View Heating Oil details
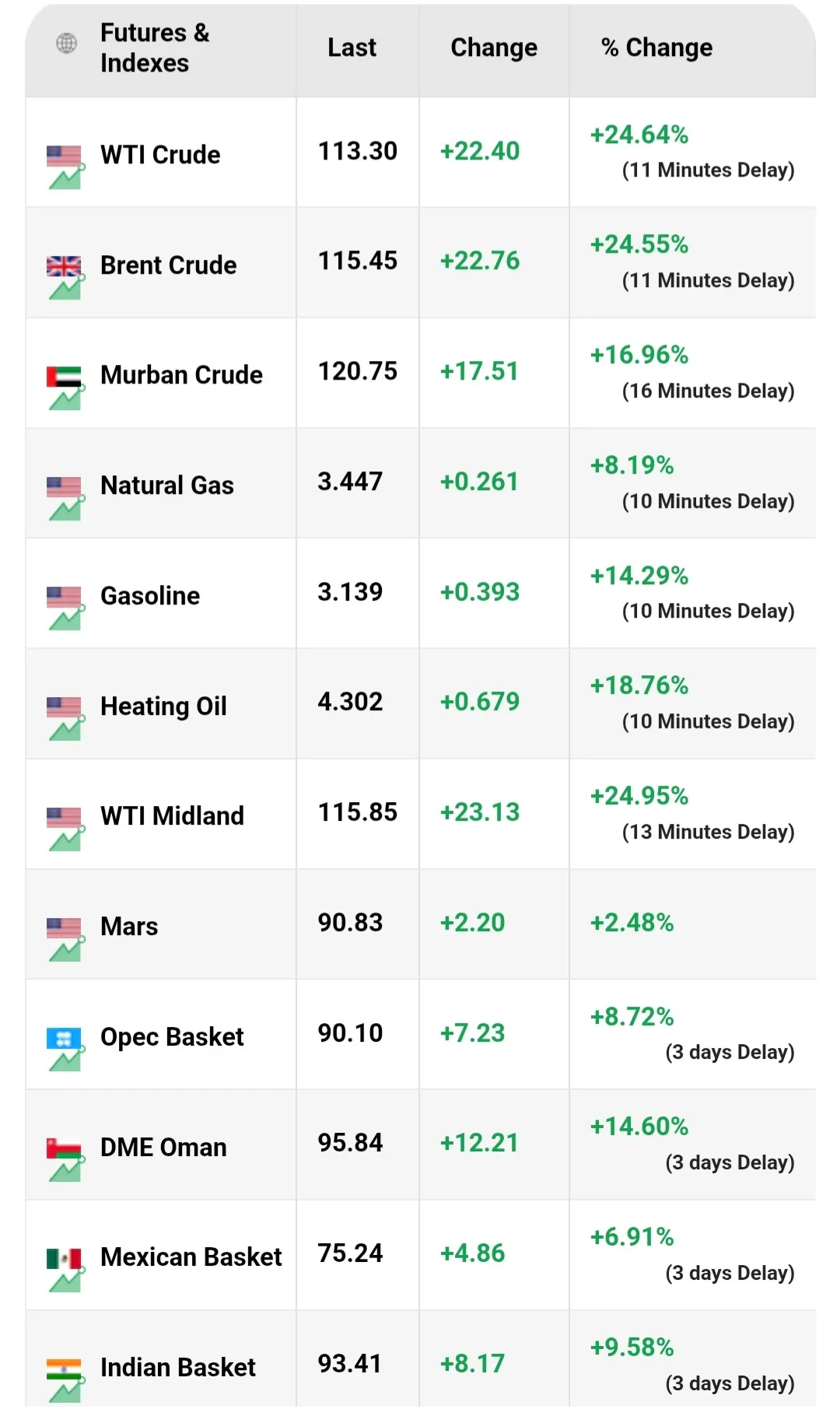The height and width of the screenshot is (1416, 840). coord(163,706)
